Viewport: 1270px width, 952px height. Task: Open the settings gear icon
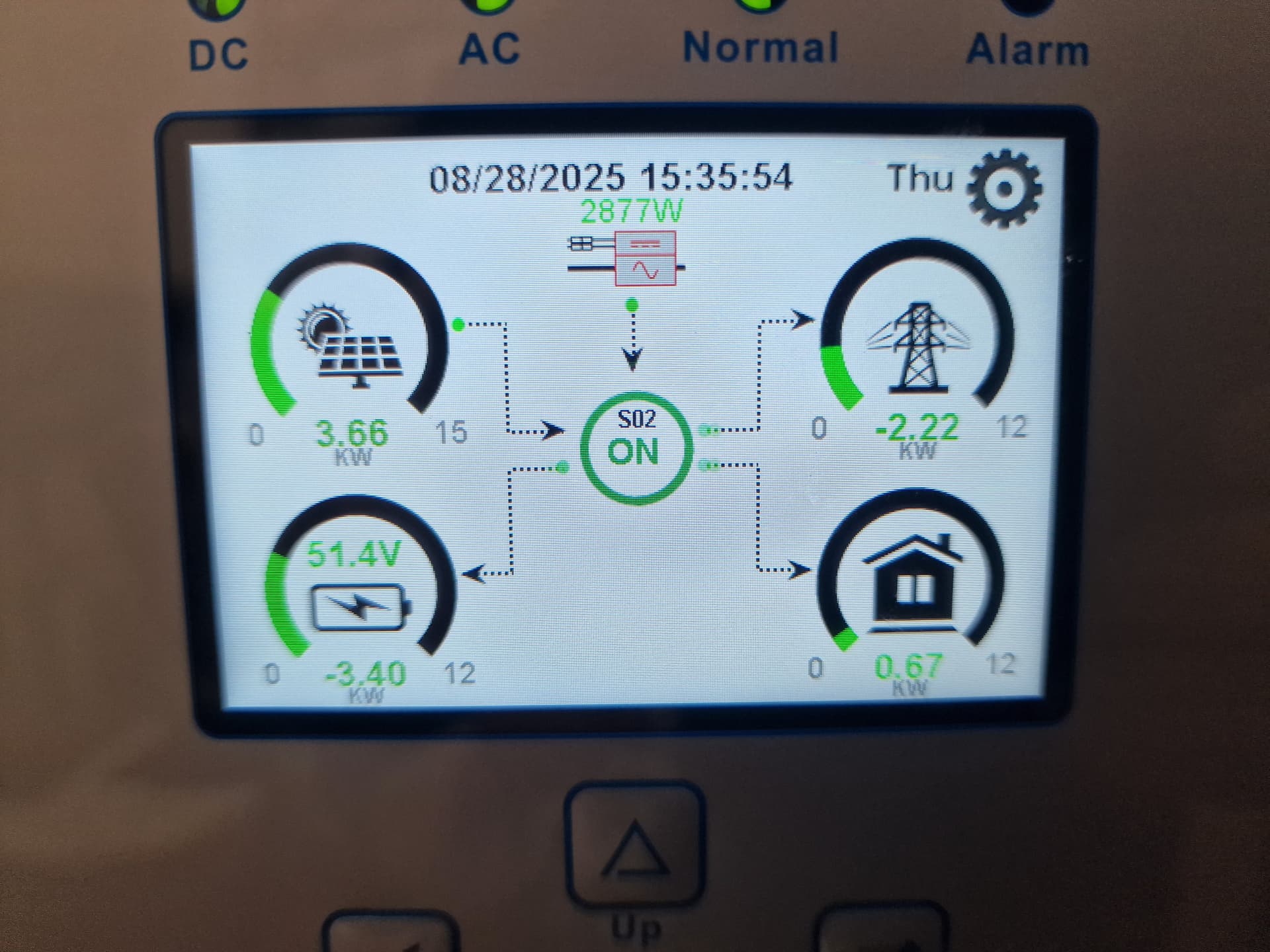pyautogui.click(x=1004, y=189)
